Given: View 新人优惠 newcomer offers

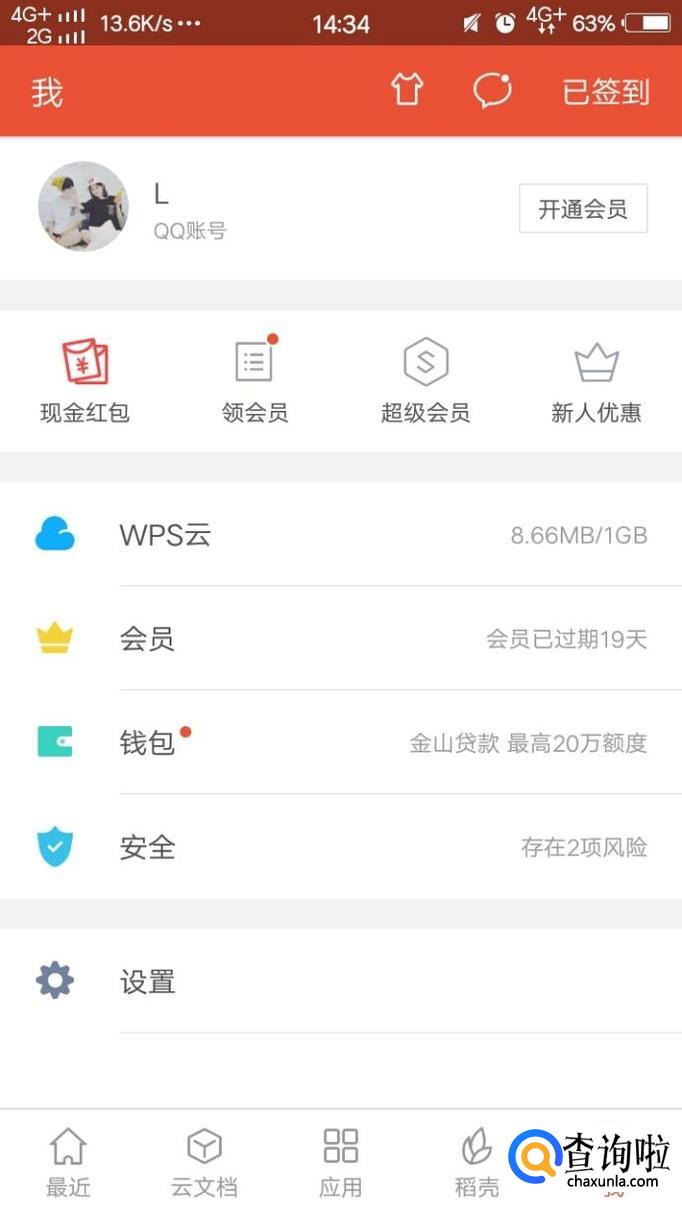Looking at the screenshot, I should 596,380.
